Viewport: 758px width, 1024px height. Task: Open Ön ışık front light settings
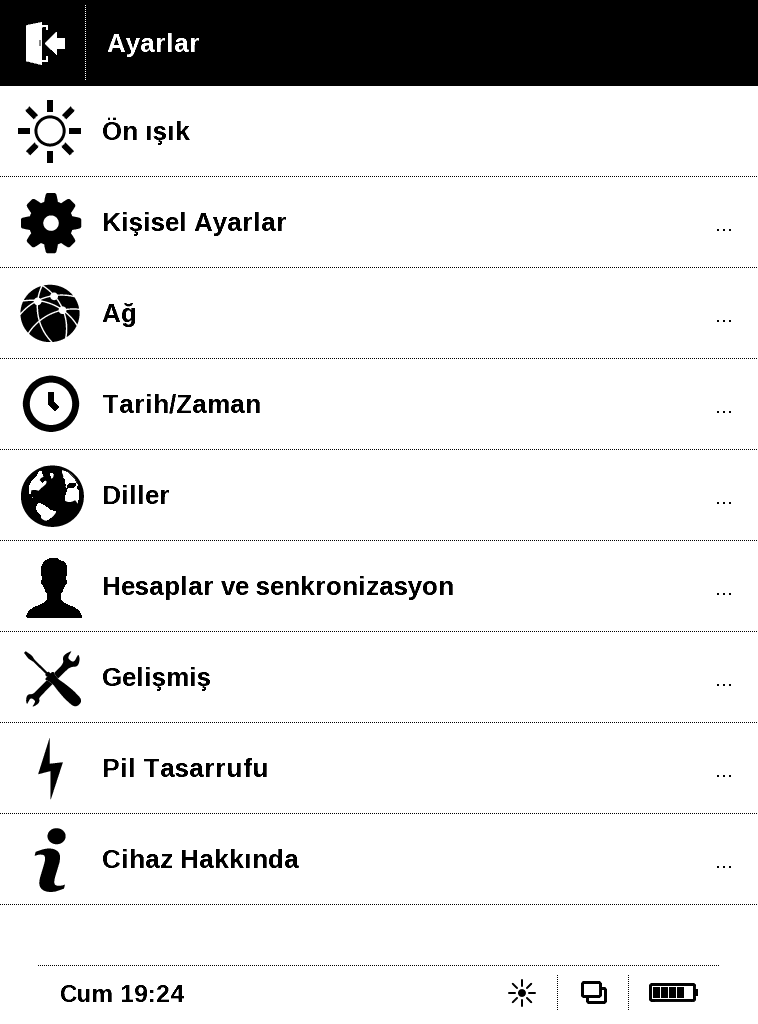click(x=146, y=131)
